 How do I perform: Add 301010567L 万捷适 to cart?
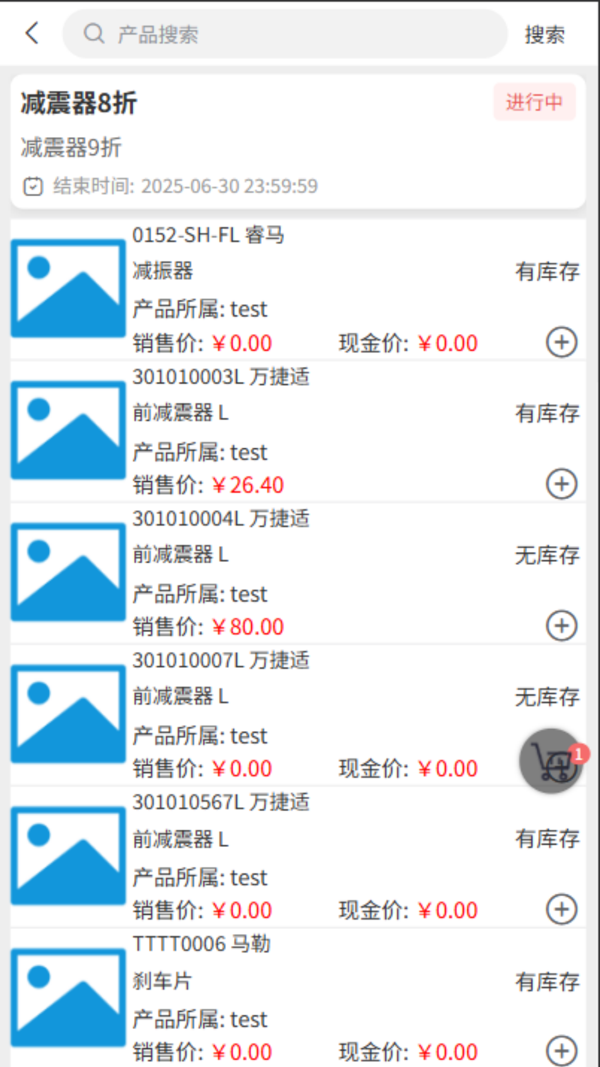(x=561, y=909)
